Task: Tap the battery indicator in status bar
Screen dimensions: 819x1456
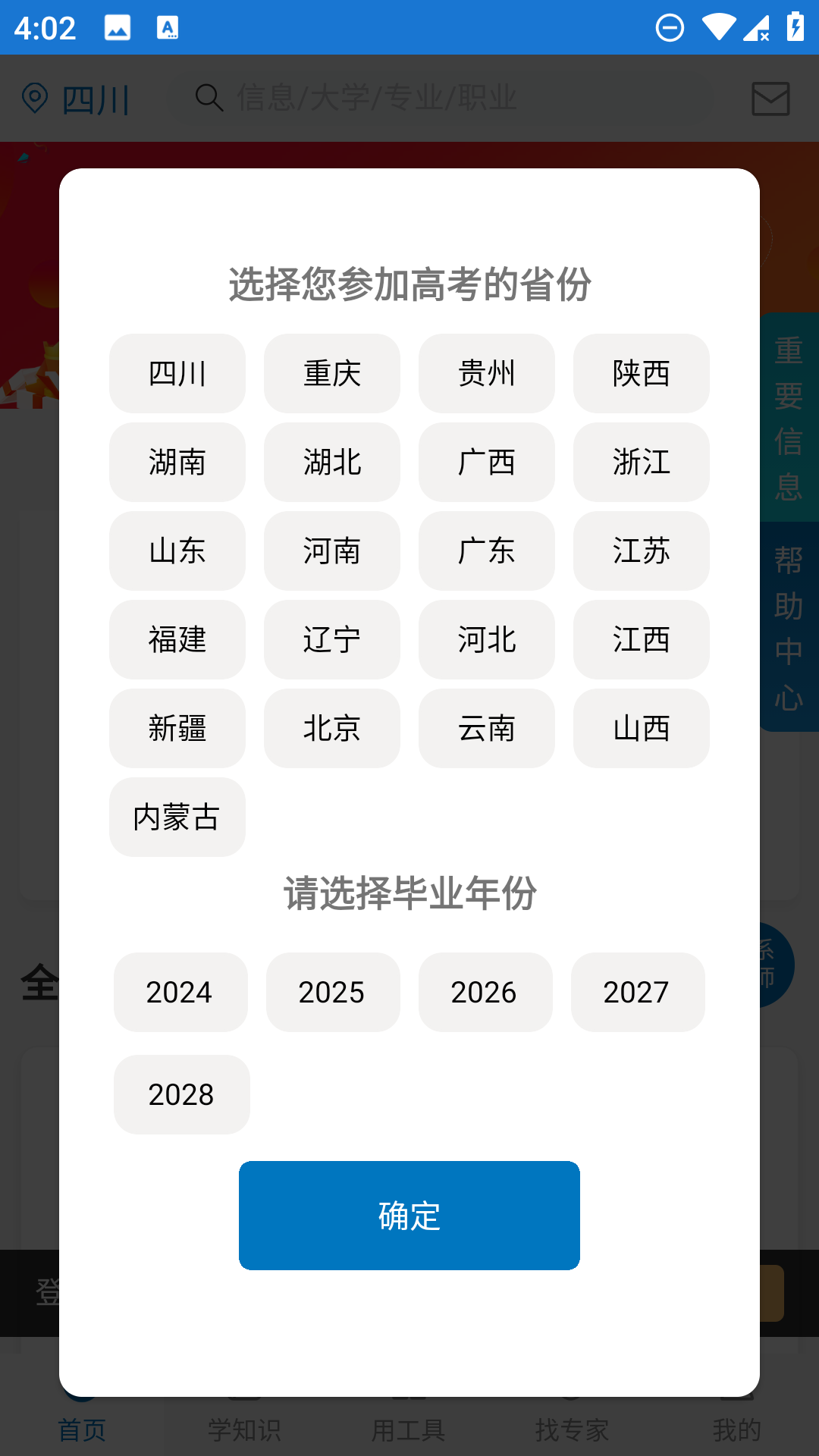Action: pyautogui.click(x=795, y=27)
